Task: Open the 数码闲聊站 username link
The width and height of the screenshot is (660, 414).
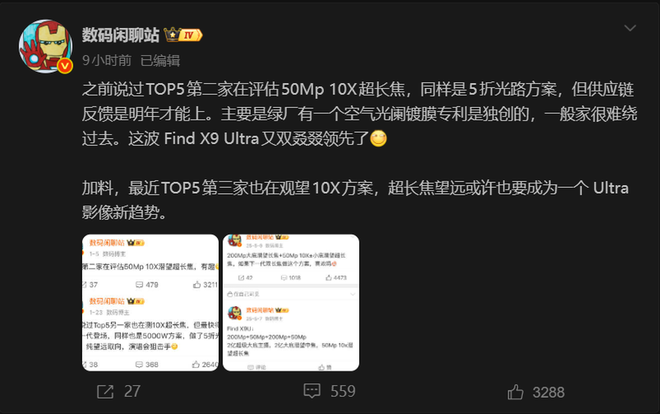Action: [124, 36]
